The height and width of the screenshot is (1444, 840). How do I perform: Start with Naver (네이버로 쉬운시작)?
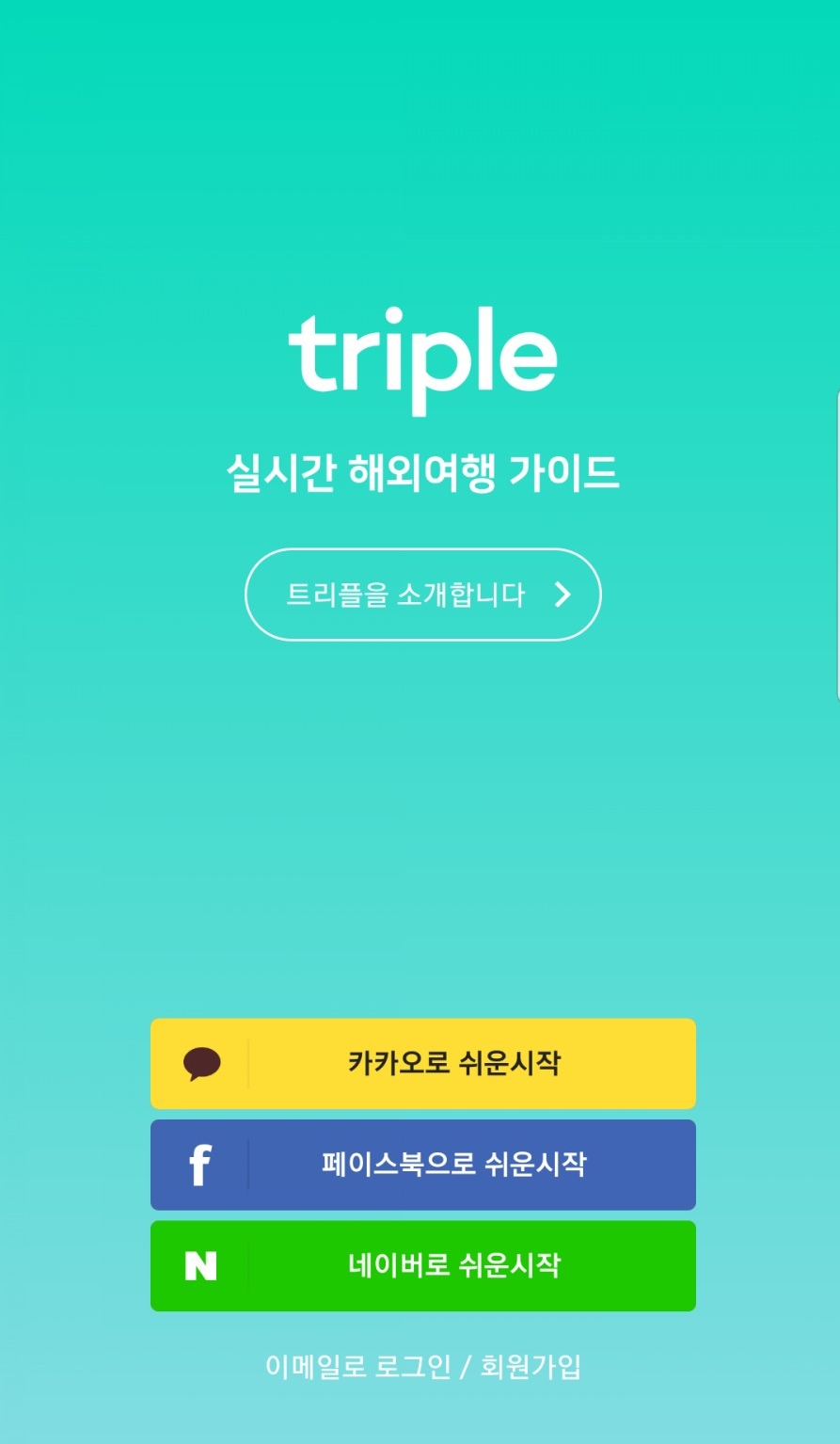[422, 1266]
